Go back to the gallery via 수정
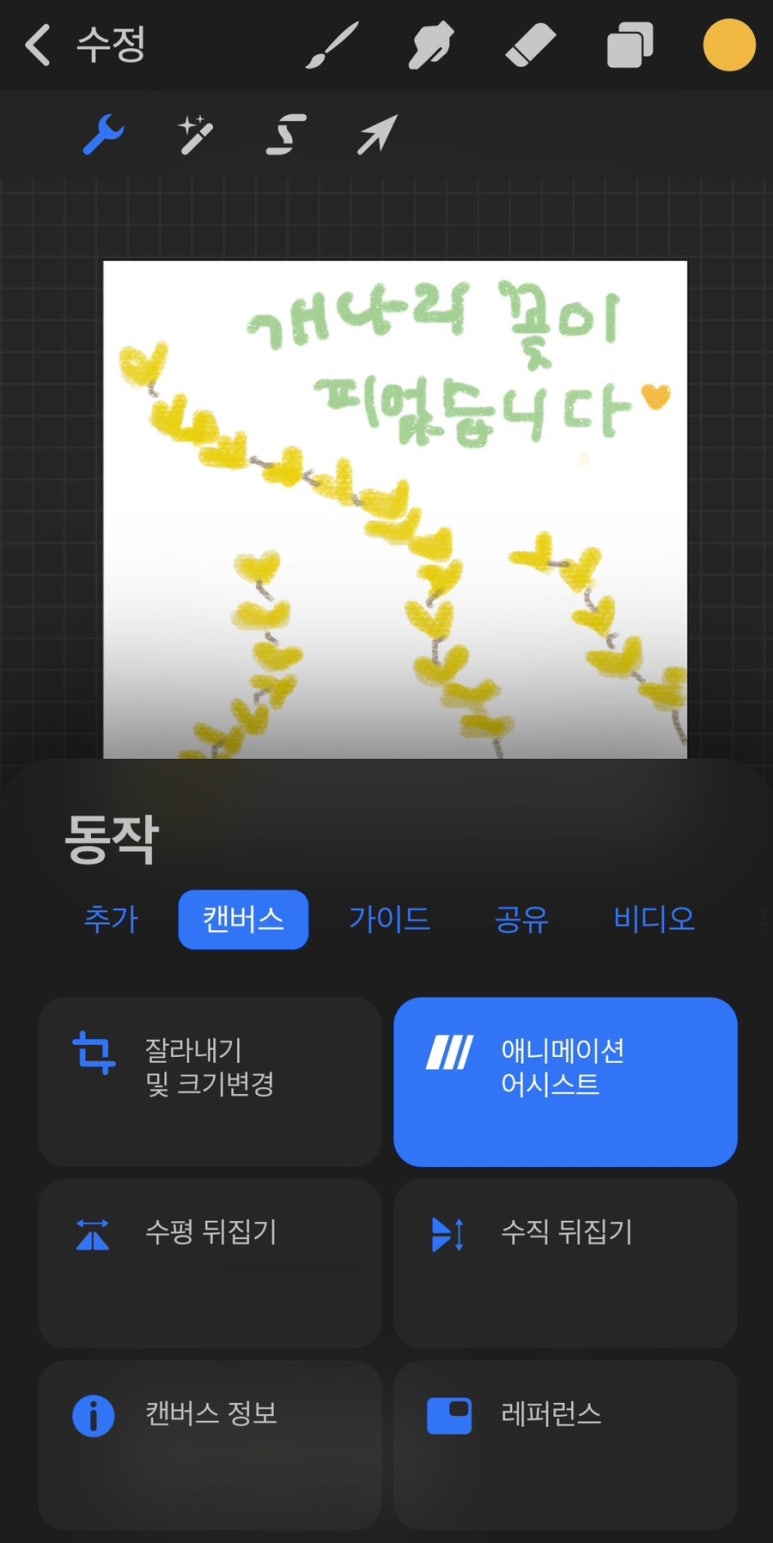Screen dimensions: 773x1543 tap(86, 45)
